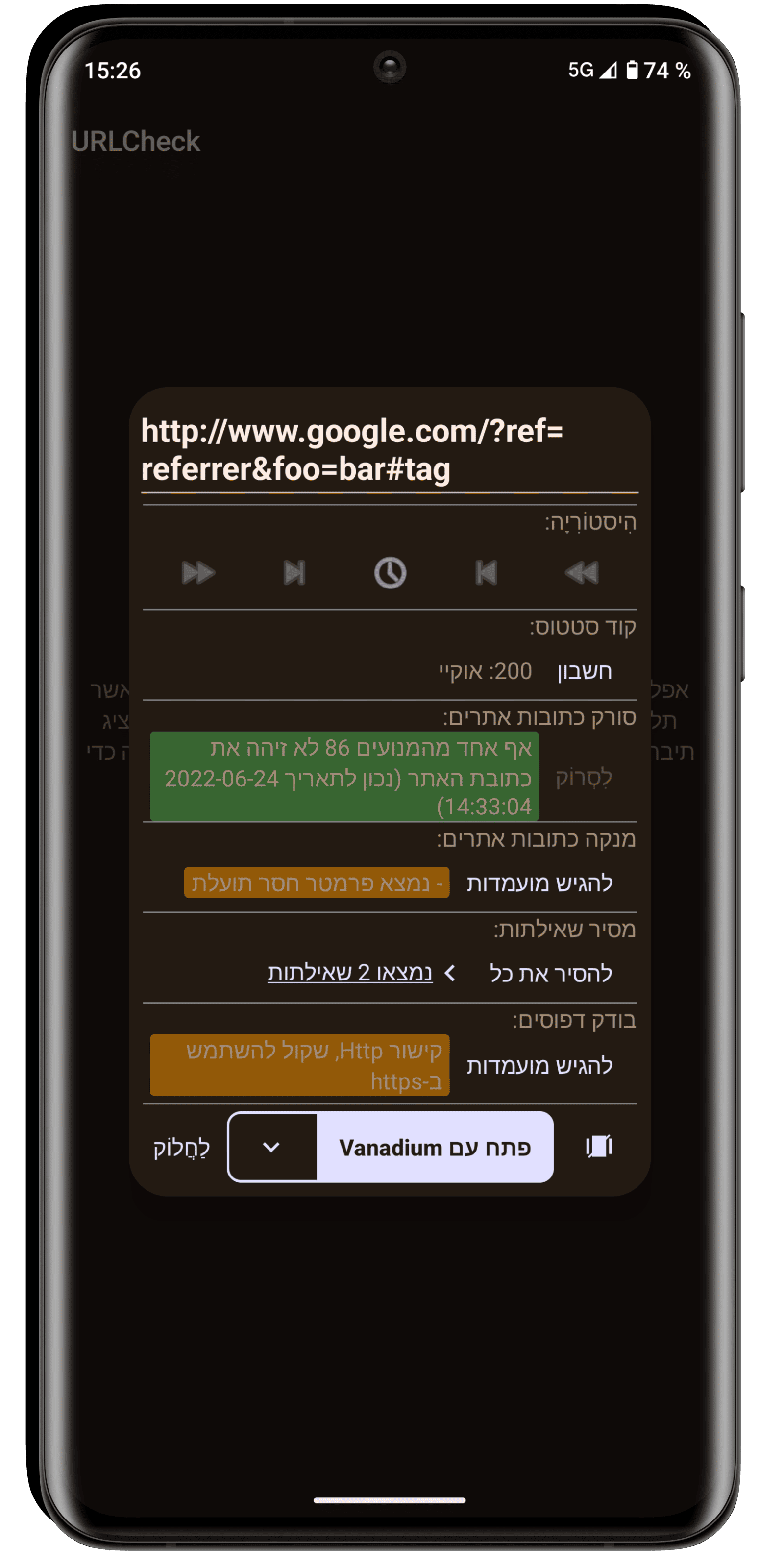Tap להגיש מועמדות under pattern checker

[539, 1066]
